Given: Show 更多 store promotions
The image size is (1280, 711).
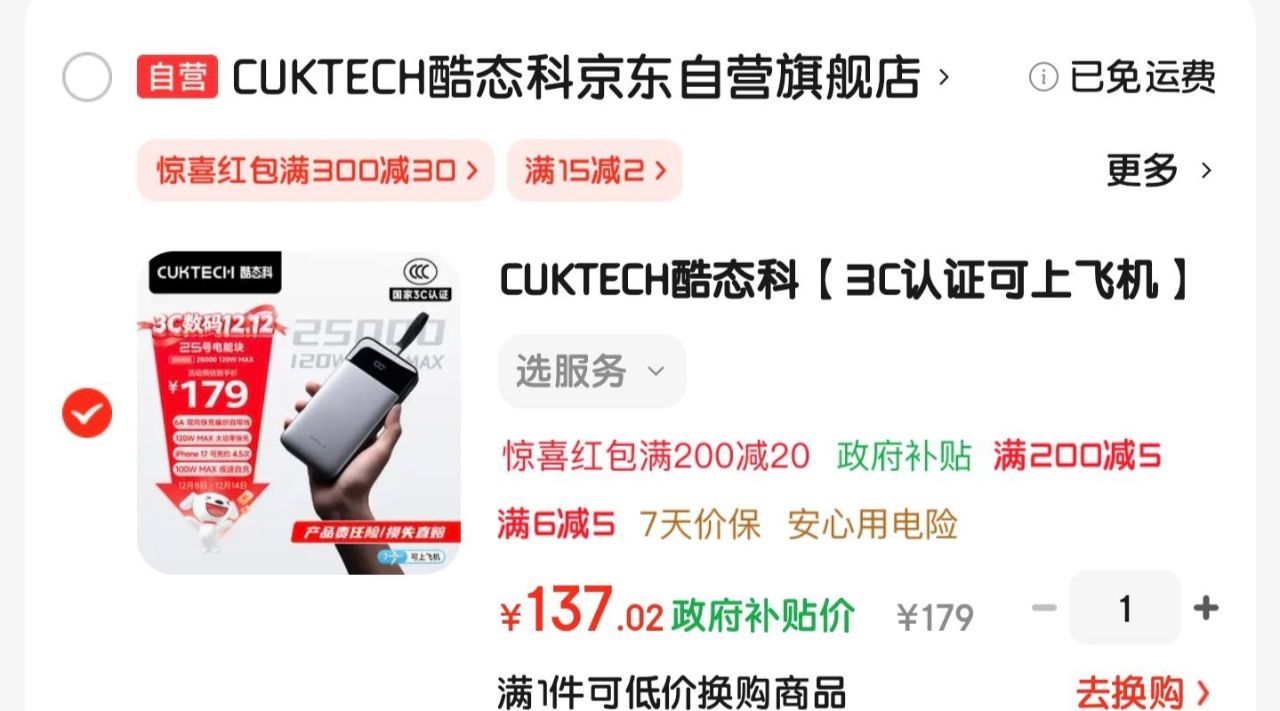Looking at the screenshot, I should click(x=1158, y=170).
